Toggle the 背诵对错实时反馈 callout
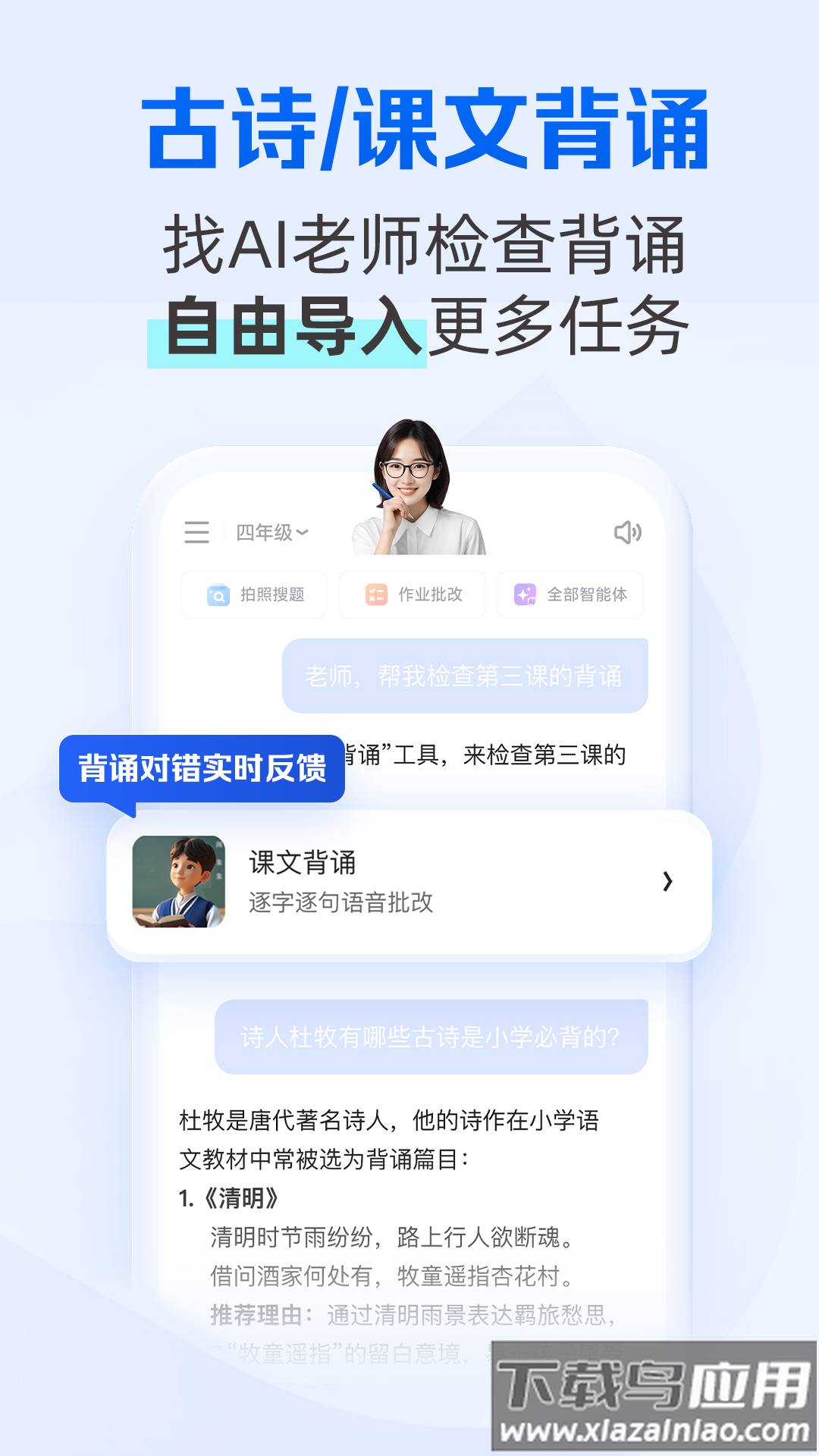The height and width of the screenshot is (1456, 819). pyautogui.click(x=202, y=766)
